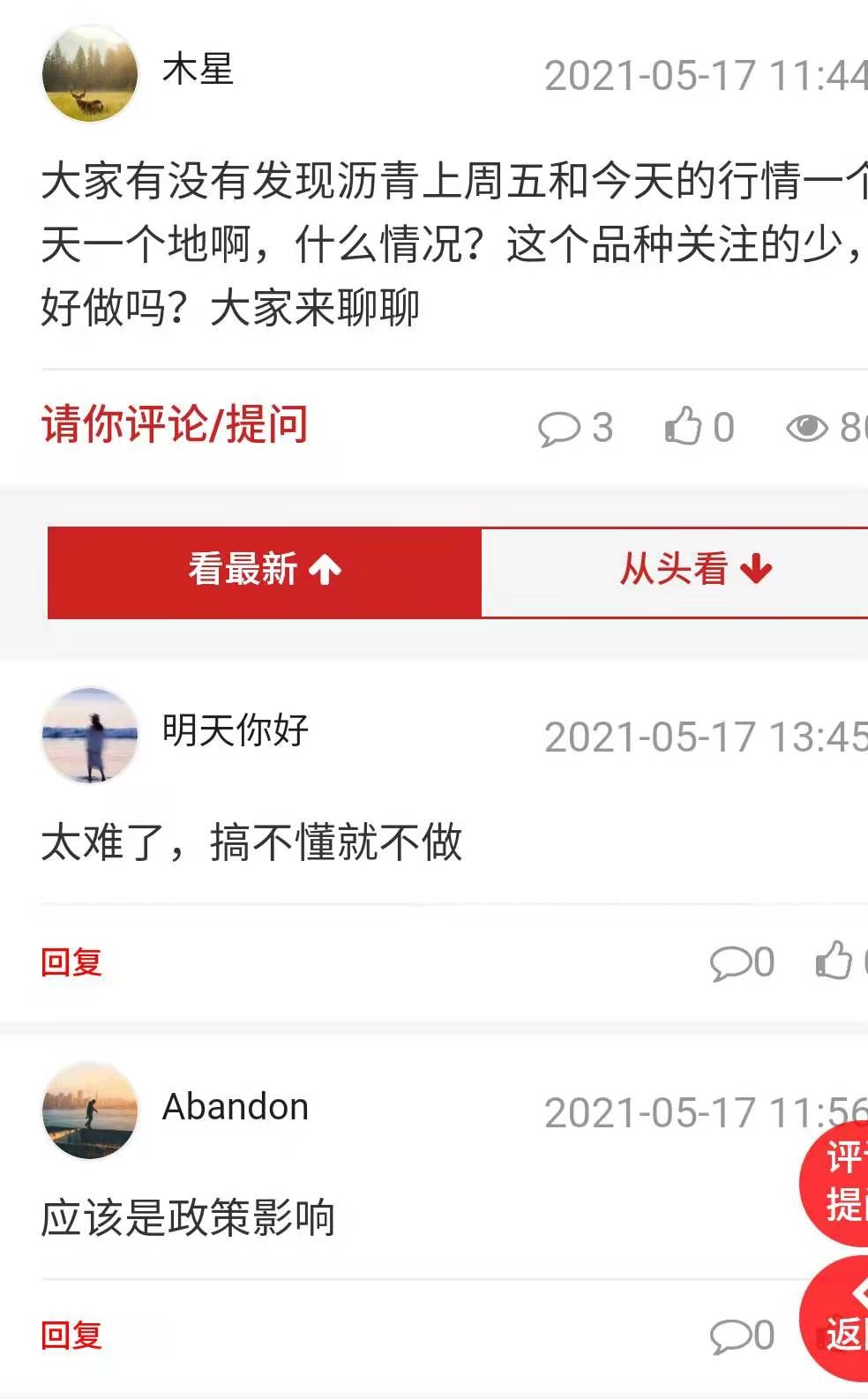Open 木星's profile avatar
Viewport: 868px width, 1399px height.
[90, 73]
